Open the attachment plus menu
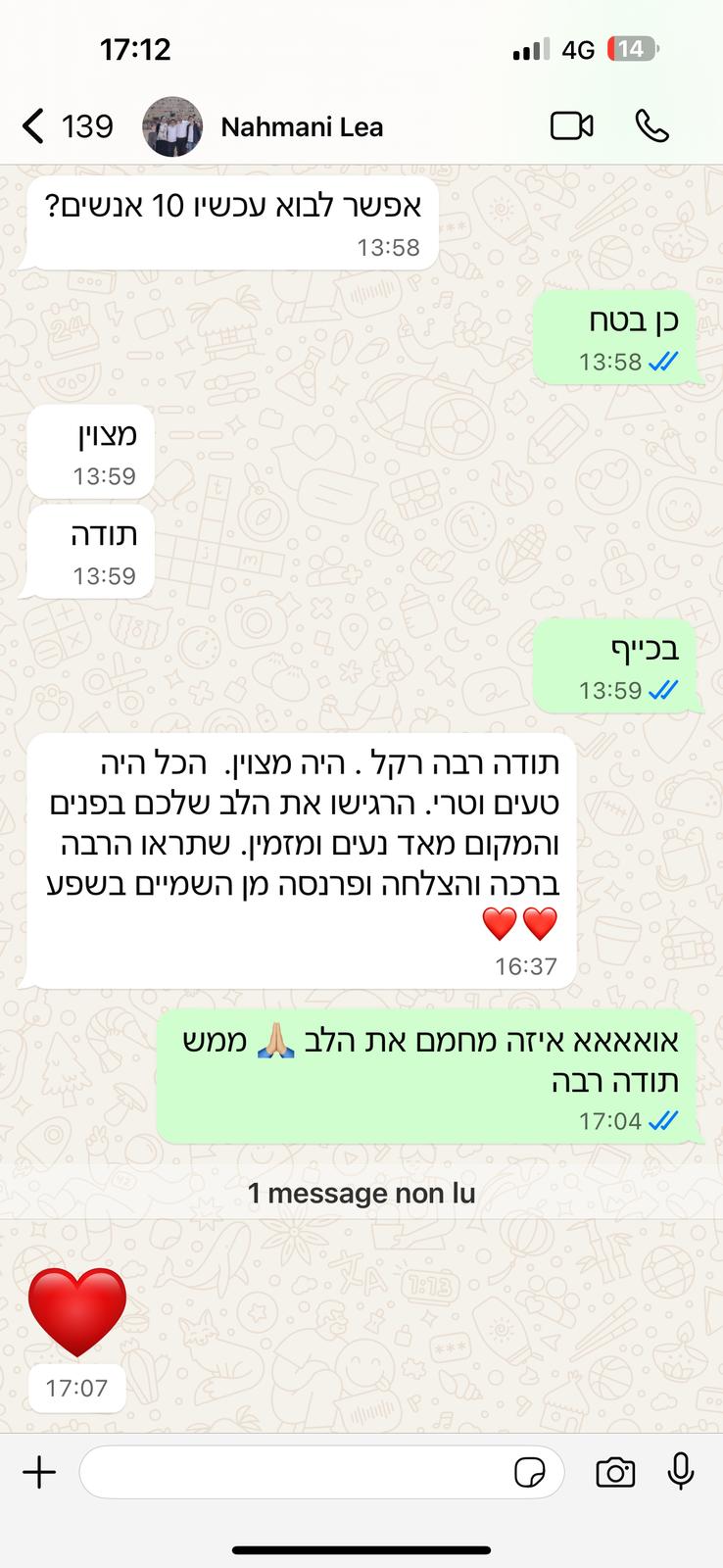The image size is (723, 1568). click(39, 1472)
